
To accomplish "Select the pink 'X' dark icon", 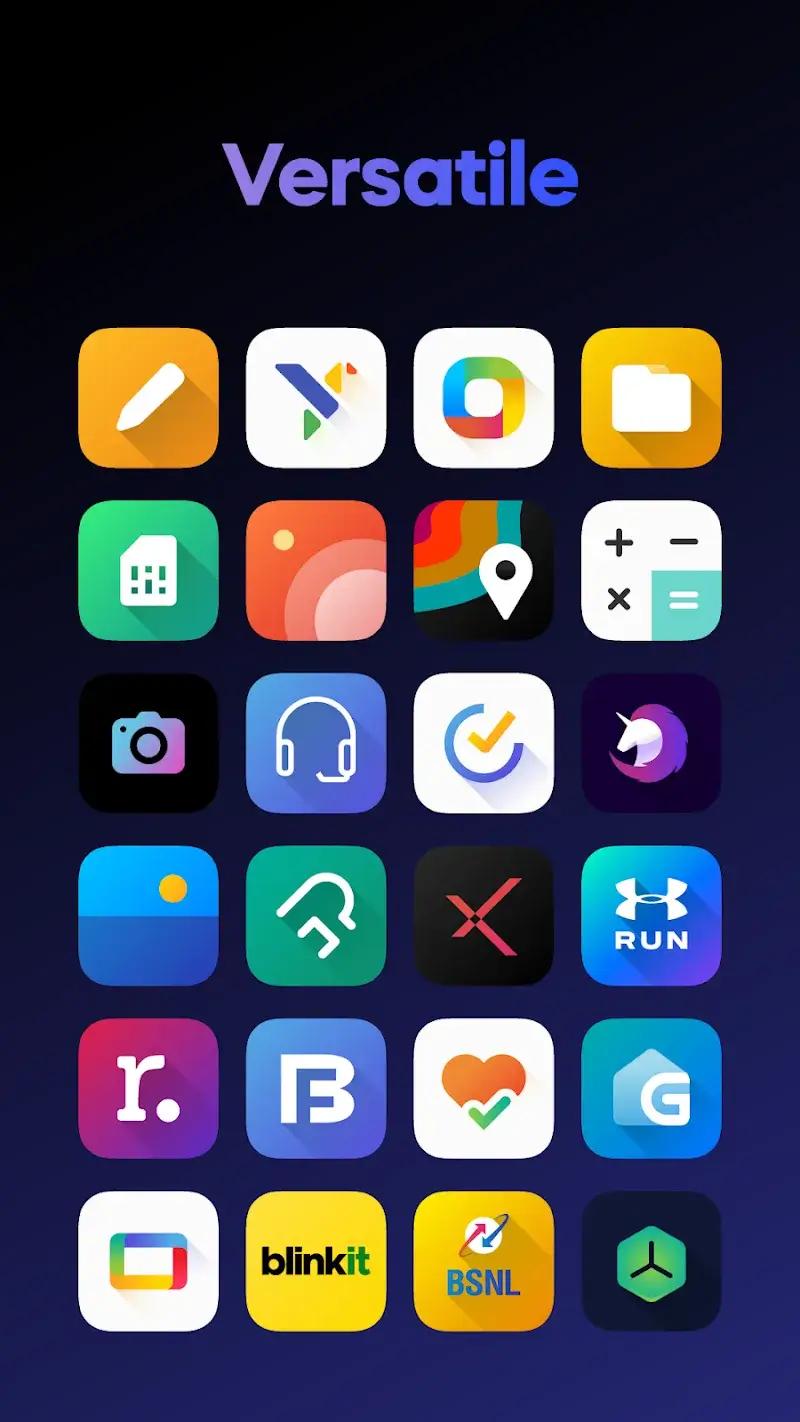I will 483,917.
